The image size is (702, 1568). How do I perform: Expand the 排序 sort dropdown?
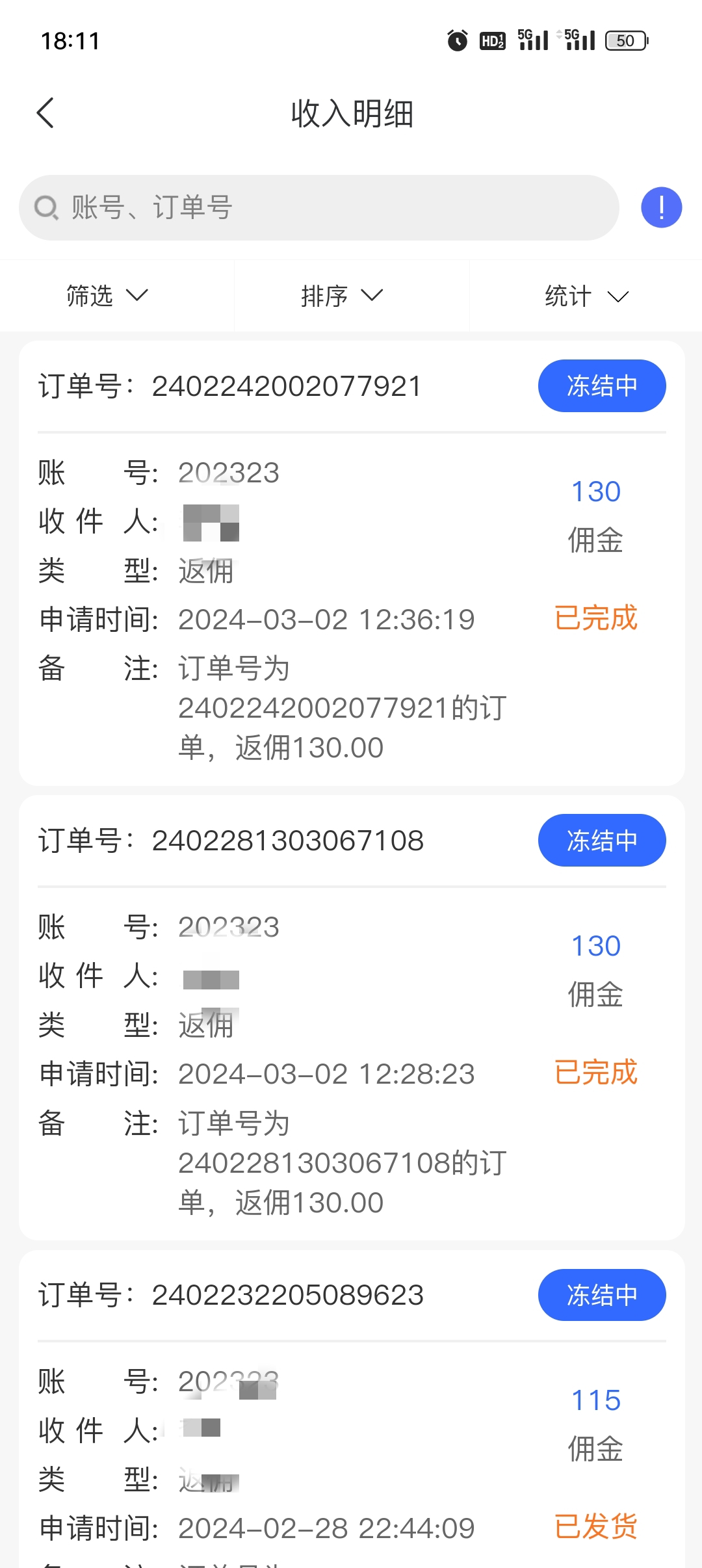(342, 296)
